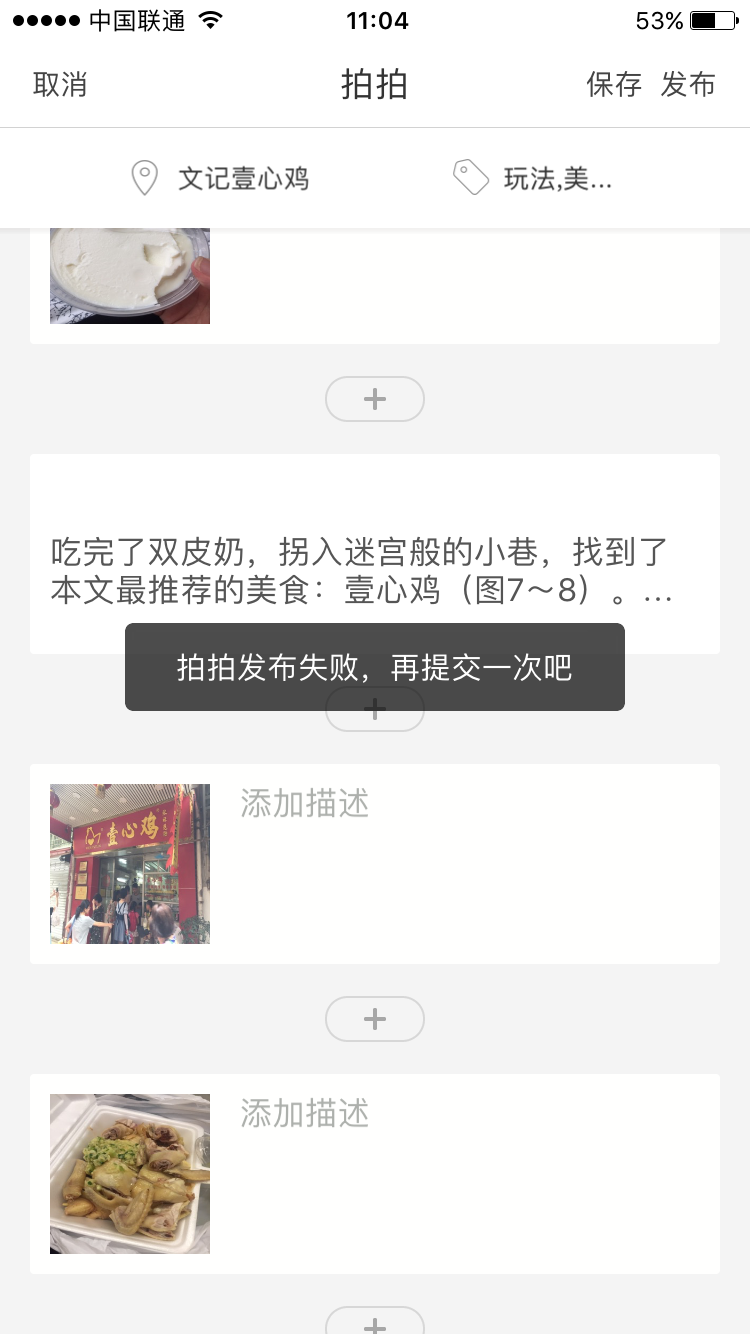
Task: Edit the paragraph starting 吃完了双皮奶
Action: point(361,570)
